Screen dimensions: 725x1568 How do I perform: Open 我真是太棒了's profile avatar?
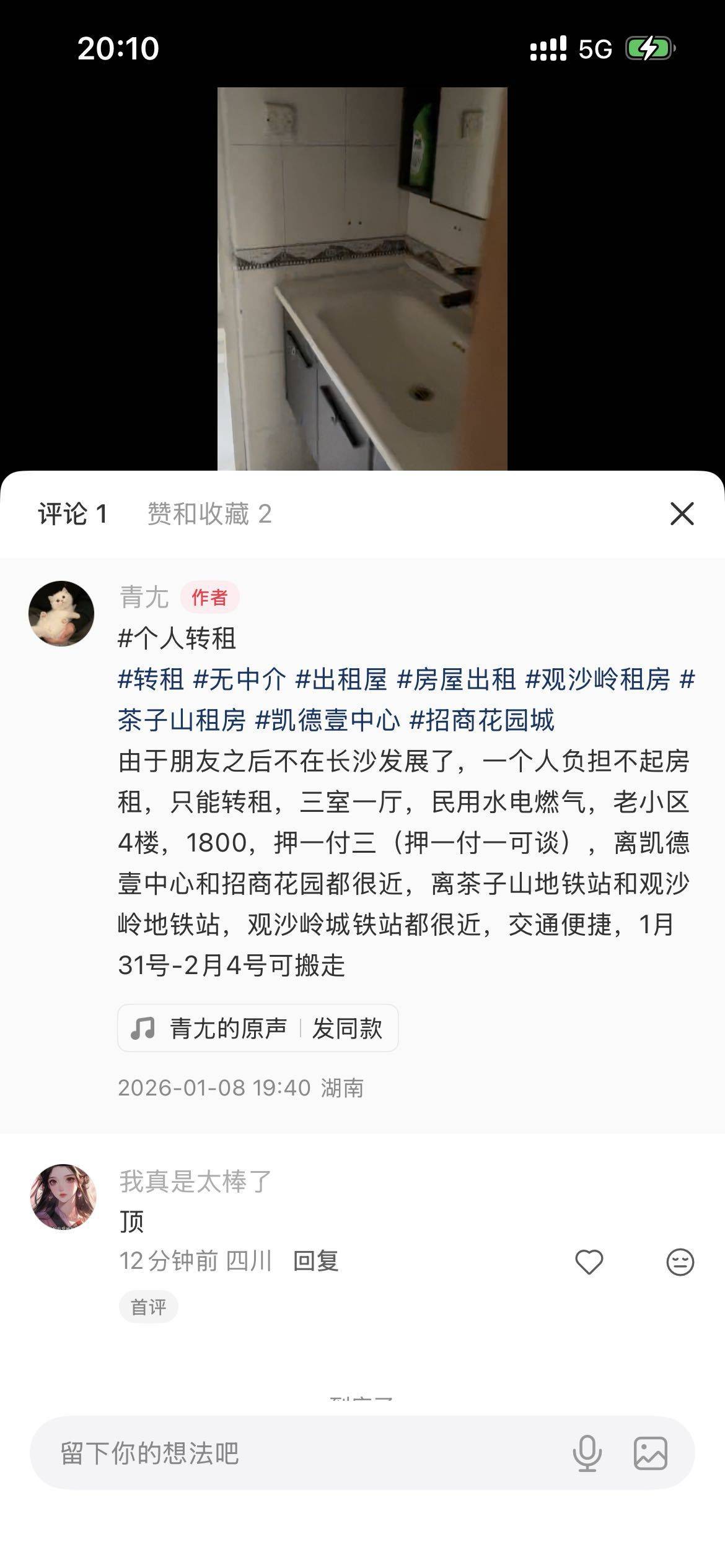(63, 1196)
